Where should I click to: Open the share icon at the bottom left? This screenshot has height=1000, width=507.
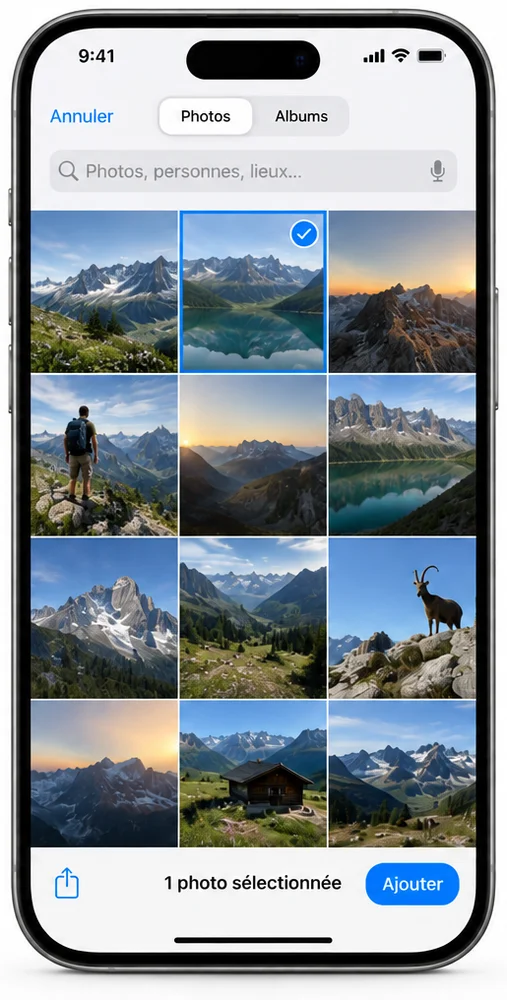(x=67, y=884)
